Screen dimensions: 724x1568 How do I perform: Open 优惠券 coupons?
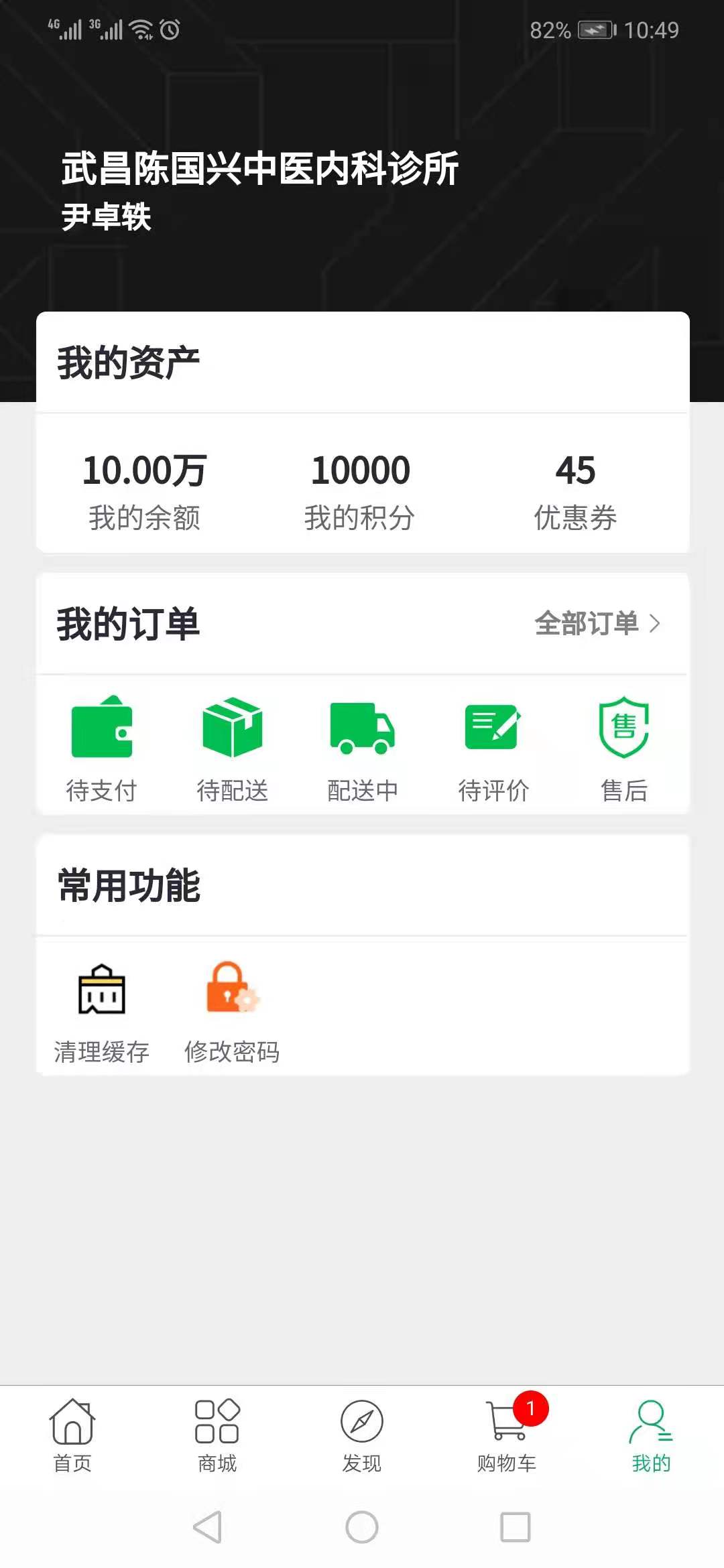point(575,491)
